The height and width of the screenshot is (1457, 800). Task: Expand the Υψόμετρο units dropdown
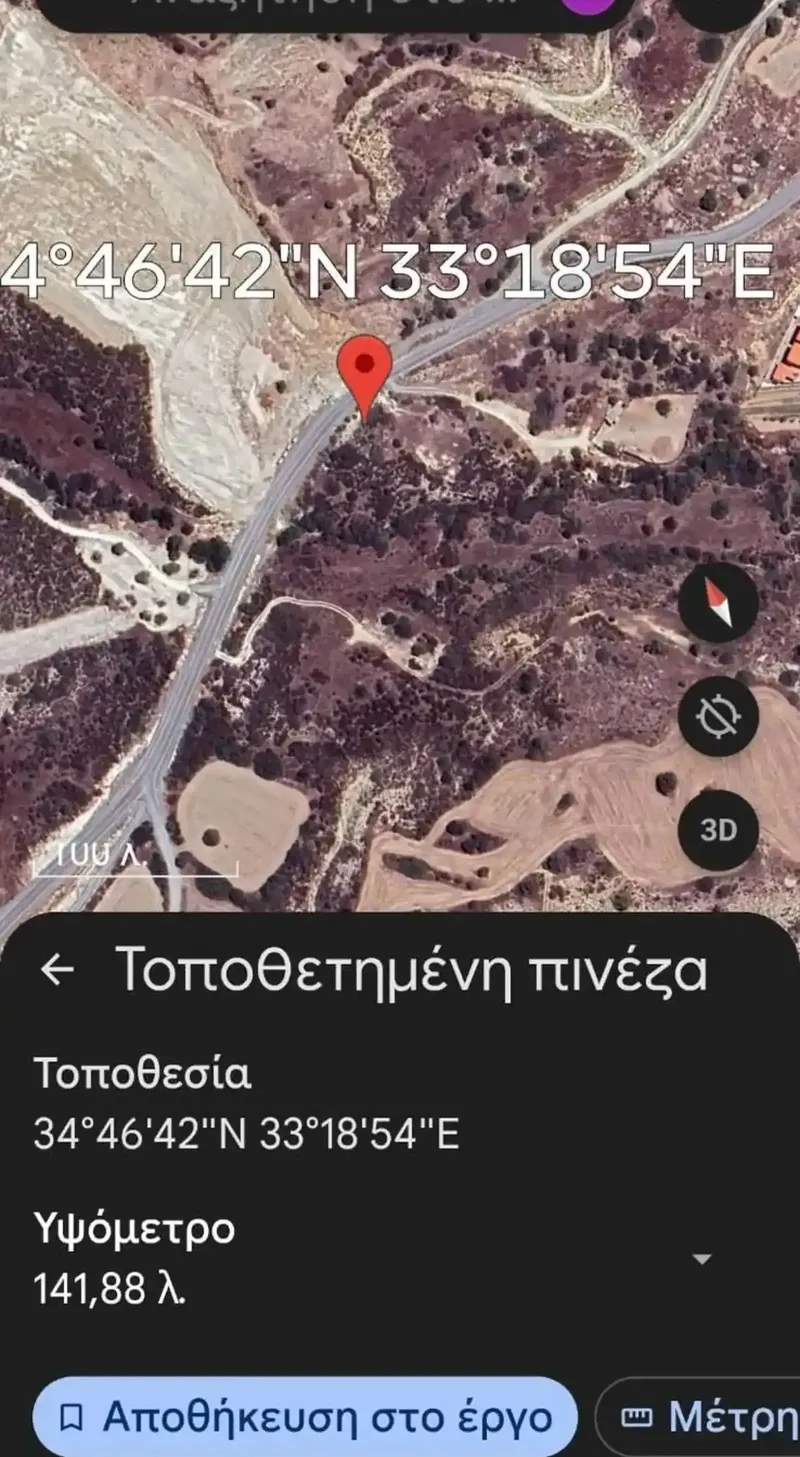tap(703, 1260)
